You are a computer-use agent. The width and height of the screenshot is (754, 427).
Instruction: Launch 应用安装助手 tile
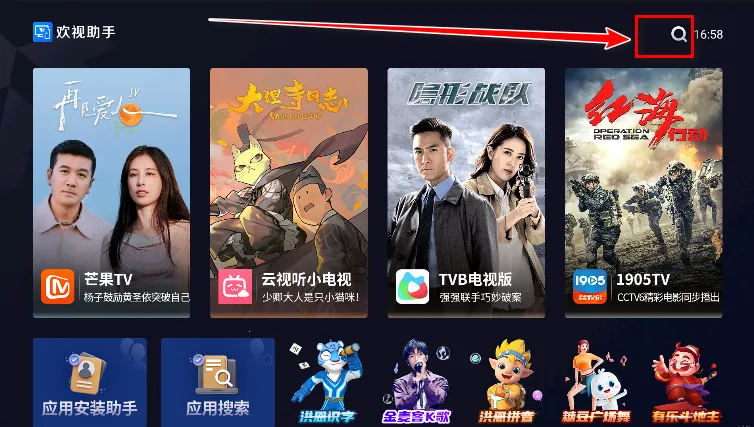tap(90, 383)
